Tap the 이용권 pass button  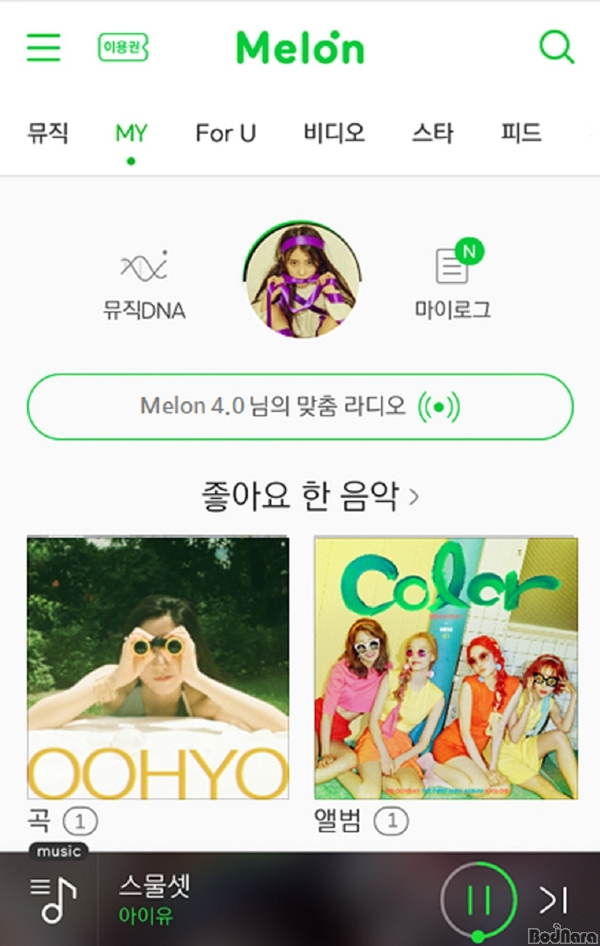pos(123,47)
